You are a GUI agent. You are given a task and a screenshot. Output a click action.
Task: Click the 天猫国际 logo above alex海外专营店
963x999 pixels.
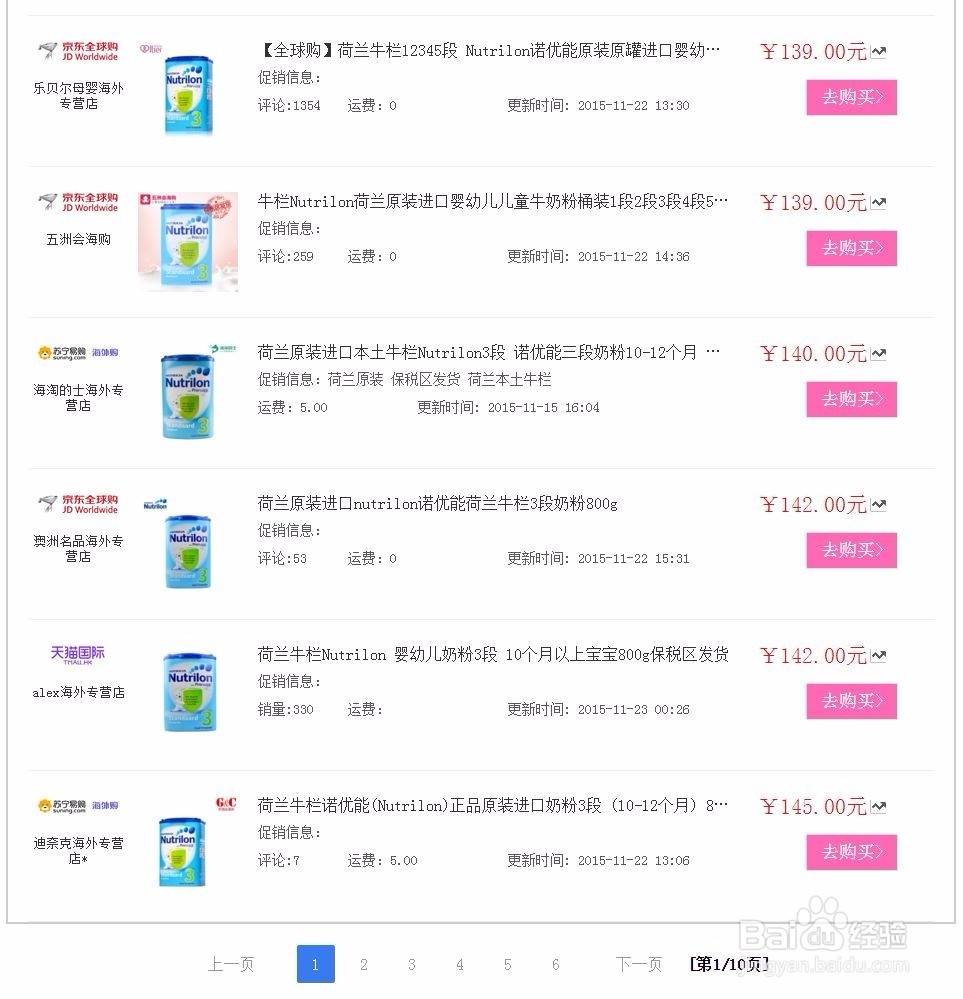pyautogui.click(x=77, y=655)
